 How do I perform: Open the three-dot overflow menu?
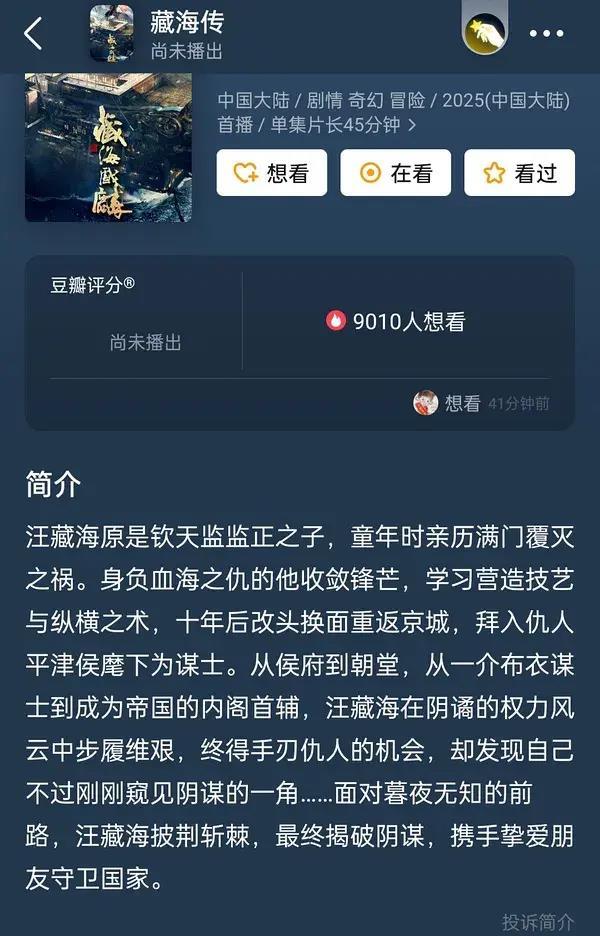[546, 34]
